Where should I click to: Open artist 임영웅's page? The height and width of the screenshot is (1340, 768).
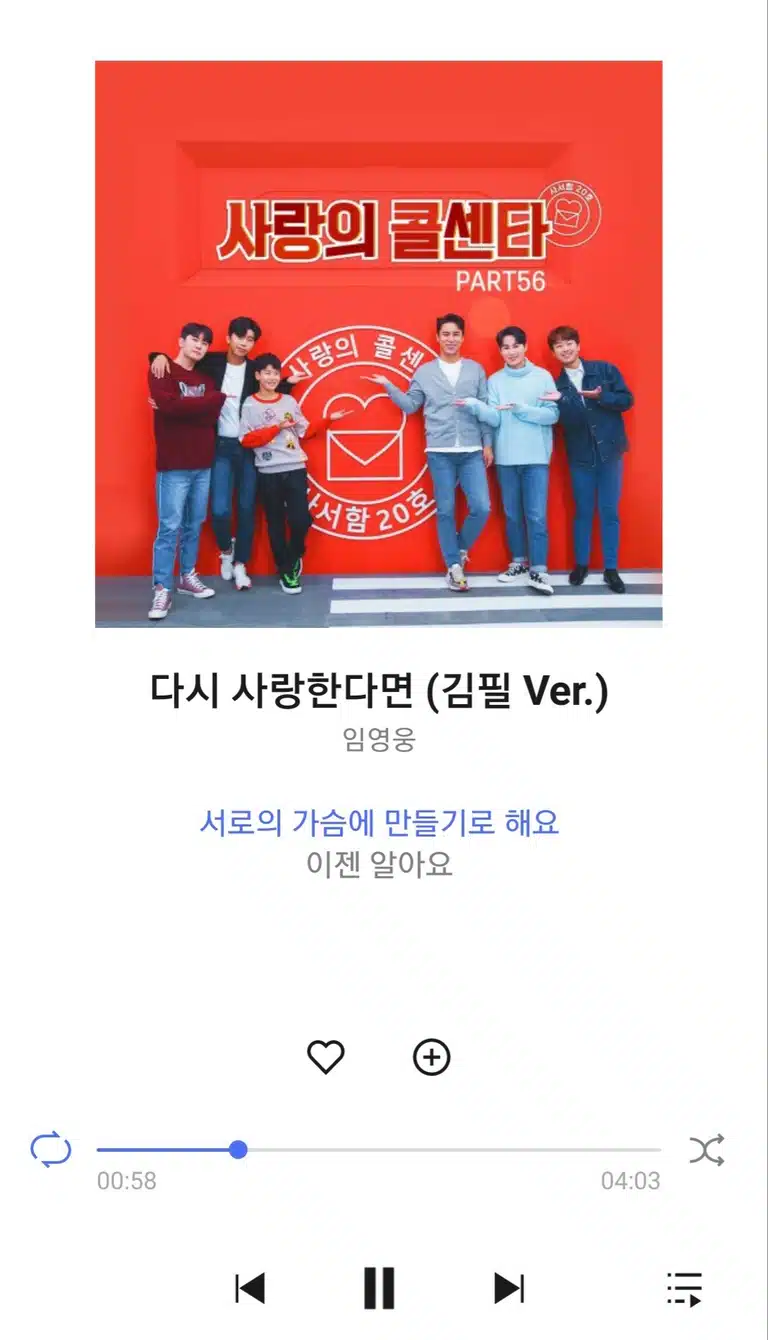point(379,740)
